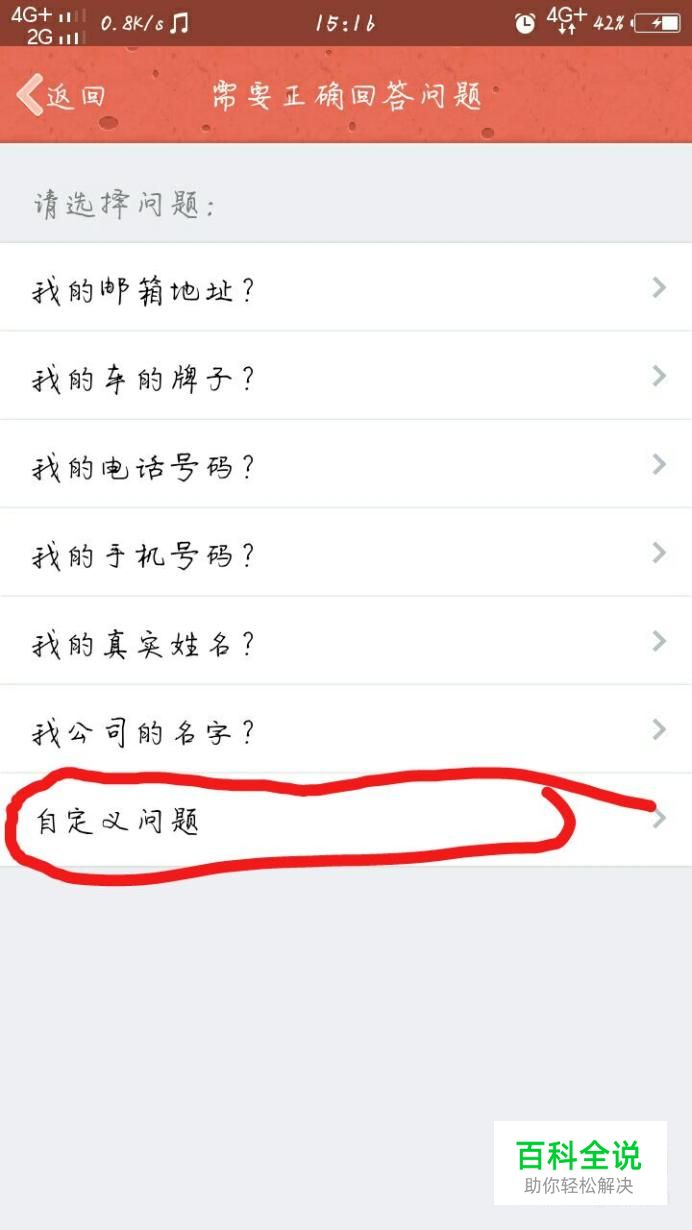Screen dimensions: 692x1230
Task: Open 自定义问题 to write a custom question
Action: [x=346, y=819]
